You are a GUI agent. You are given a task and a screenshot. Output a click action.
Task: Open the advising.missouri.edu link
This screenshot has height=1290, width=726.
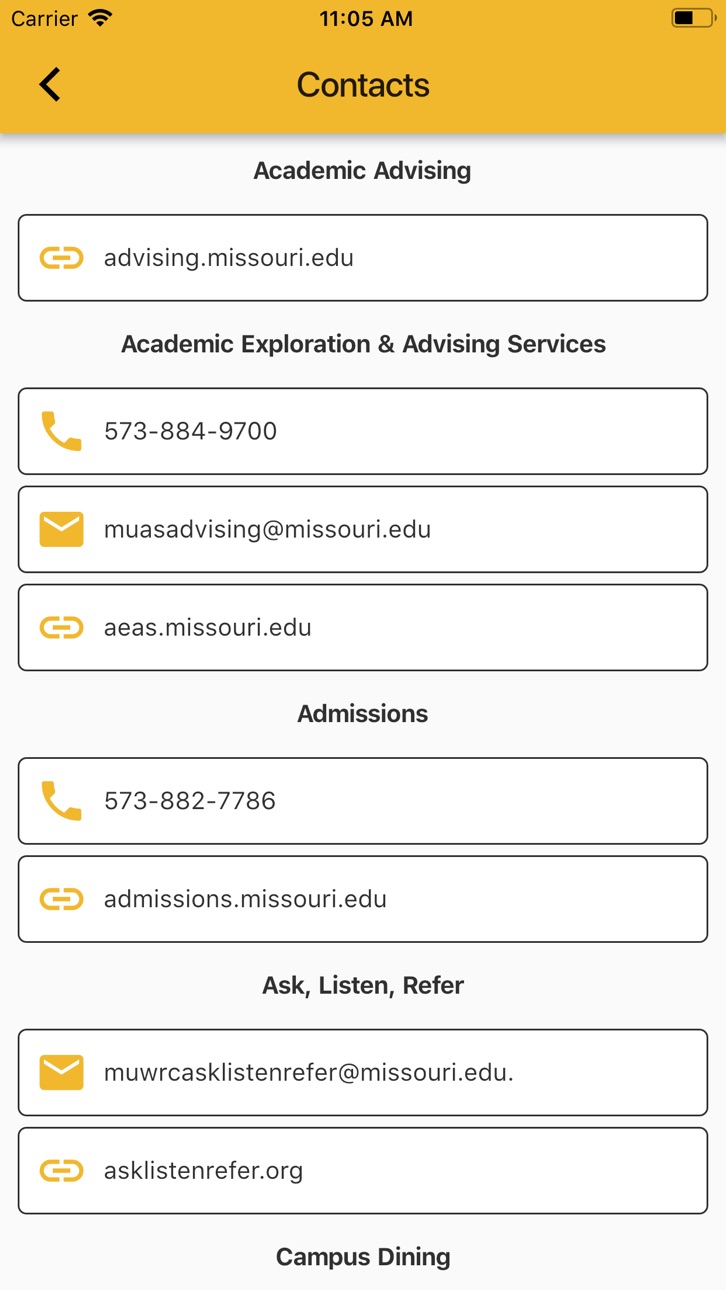click(x=363, y=258)
